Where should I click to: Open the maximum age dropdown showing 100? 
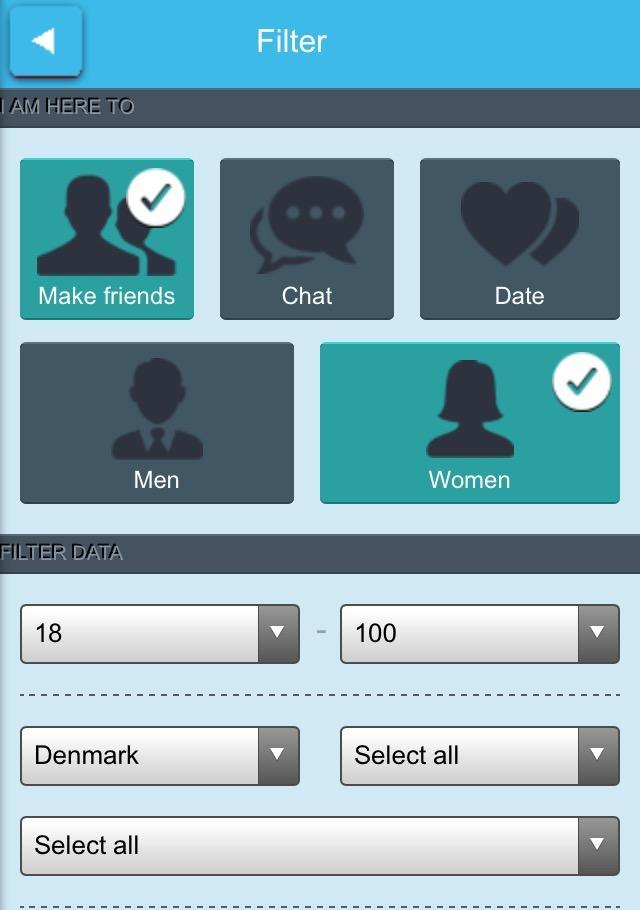click(480, 633)
